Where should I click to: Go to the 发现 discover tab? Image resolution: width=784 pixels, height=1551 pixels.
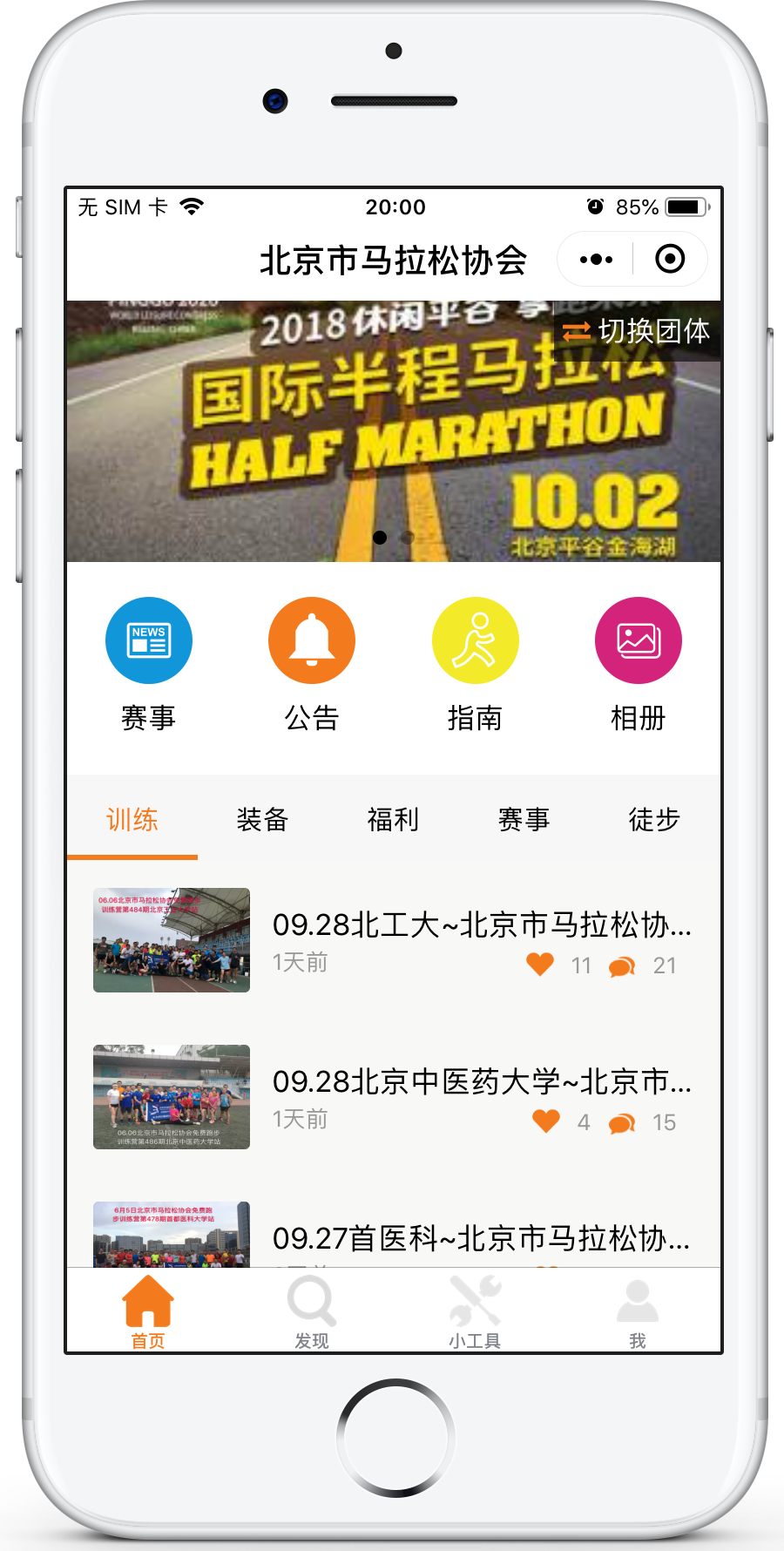click(312, 1312)
